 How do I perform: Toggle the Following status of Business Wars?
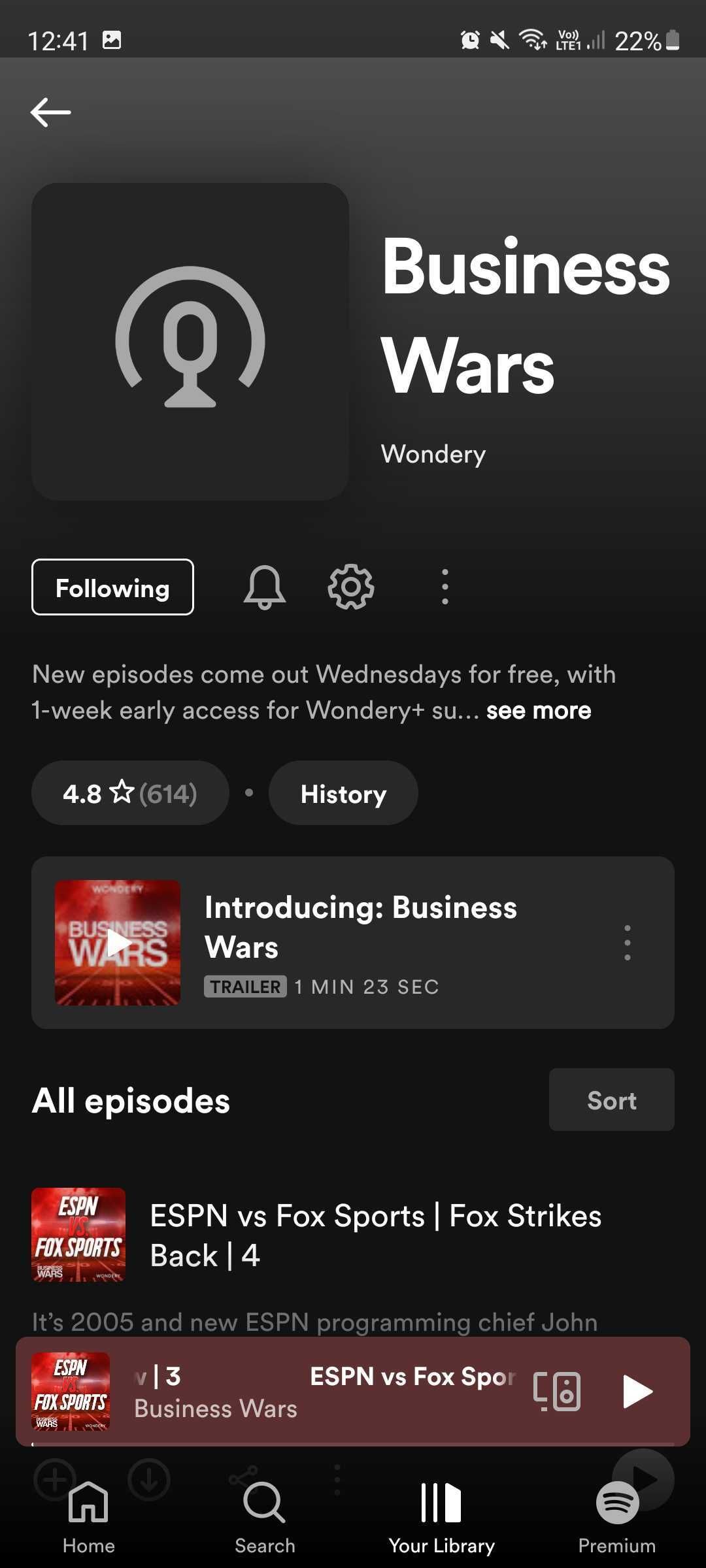point(112,587)
